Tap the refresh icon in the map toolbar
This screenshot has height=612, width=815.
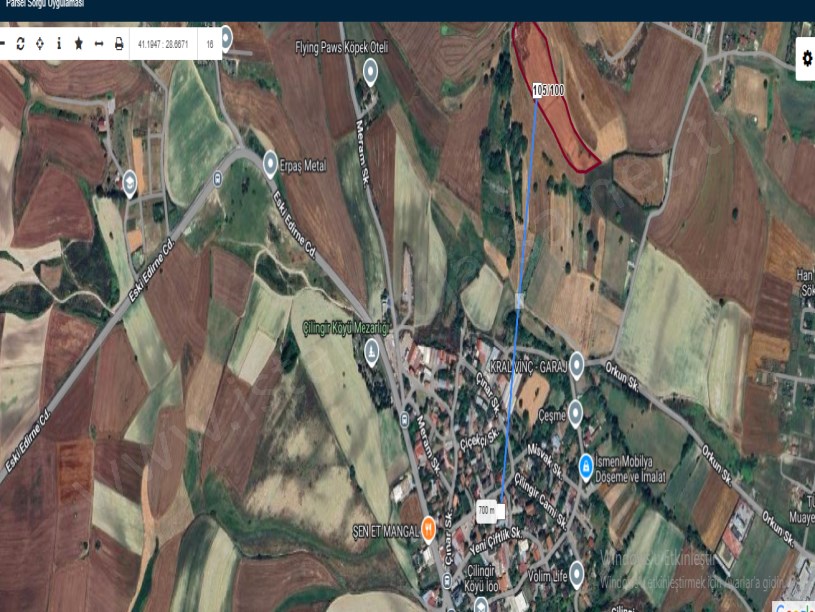coord(20,44)
